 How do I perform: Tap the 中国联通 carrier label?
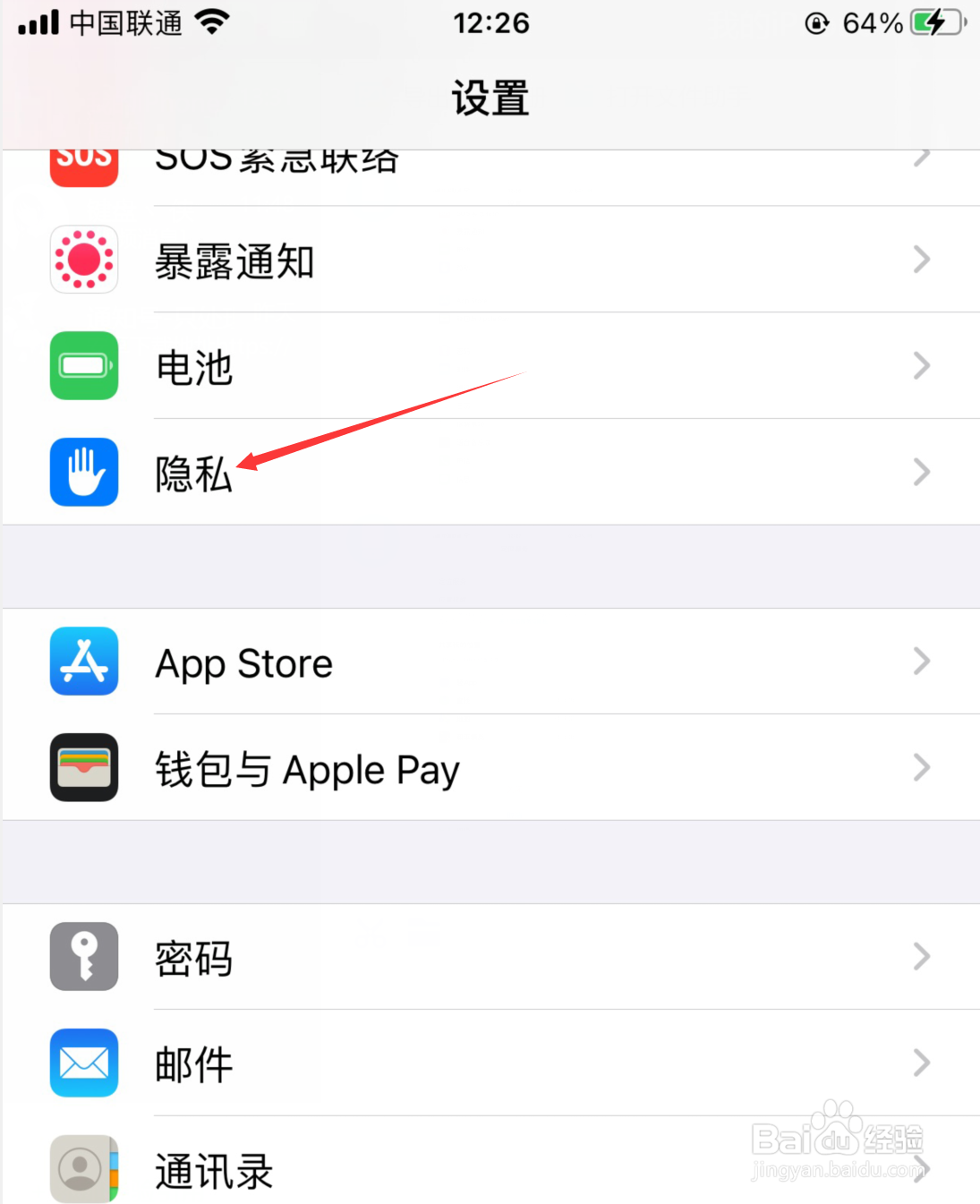(x=125, y=22)
